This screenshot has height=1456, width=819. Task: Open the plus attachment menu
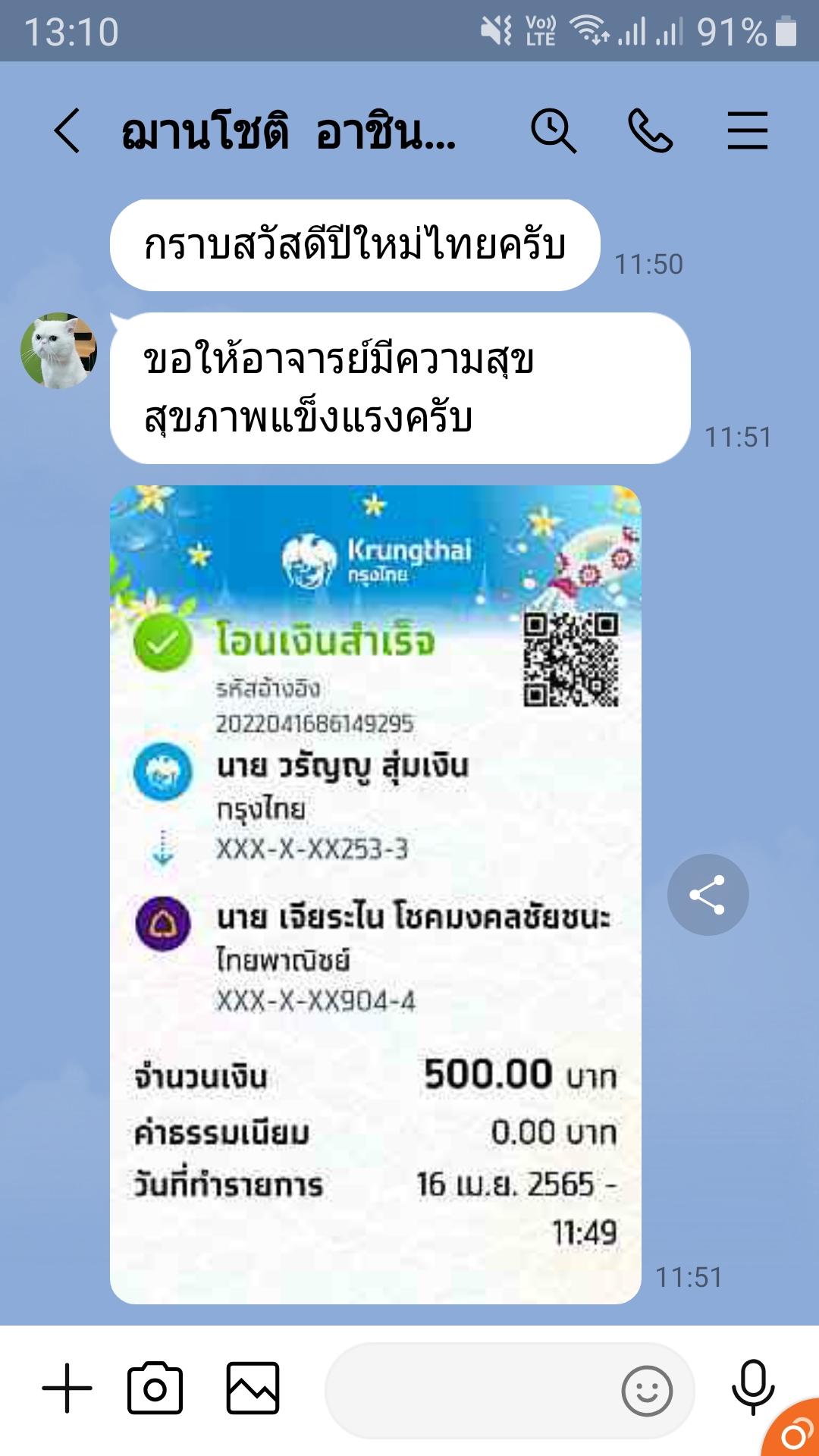click(67, 1389)
